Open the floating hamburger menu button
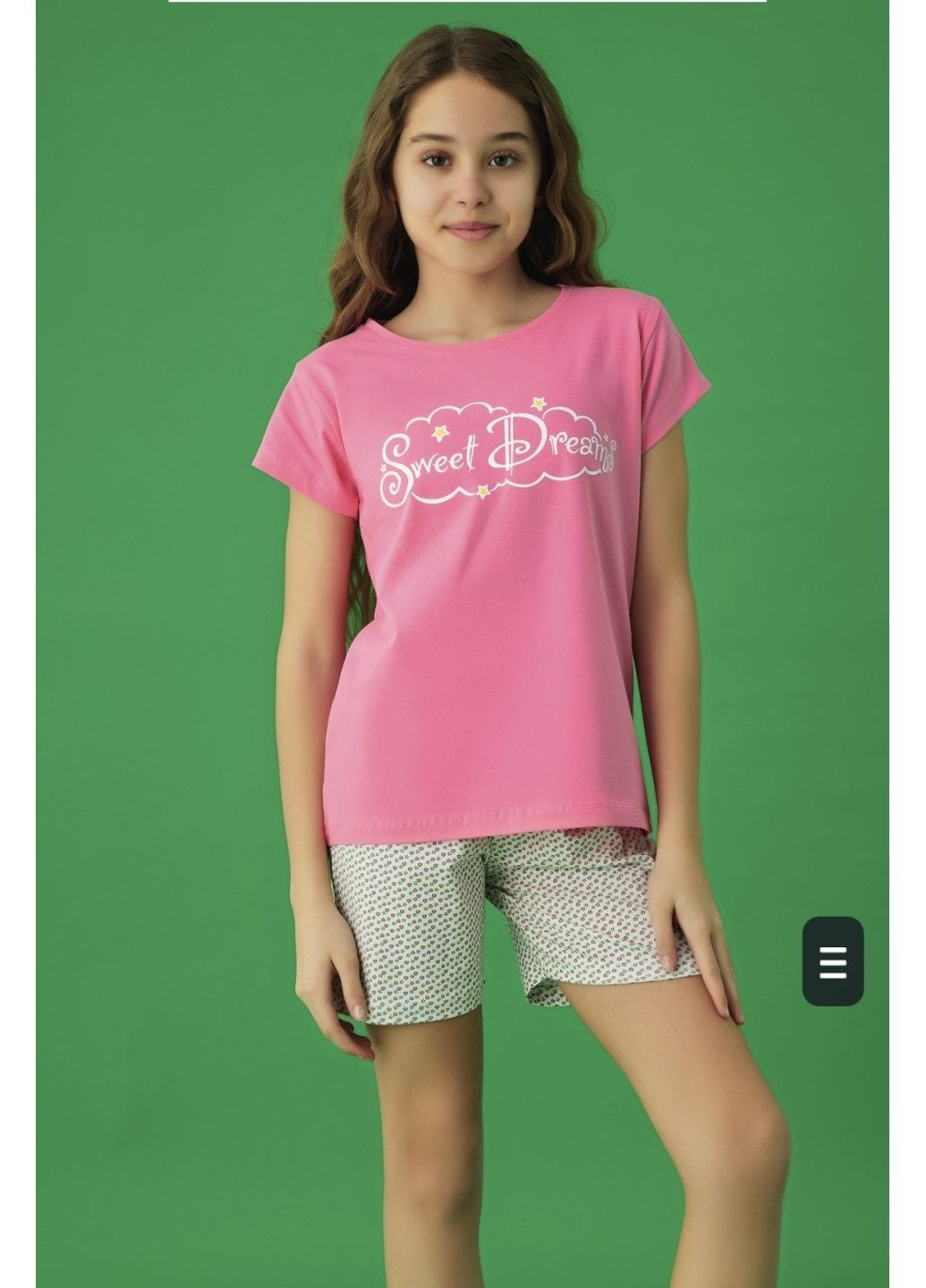This screenshot has width=926, height=1288. coord(832,962)
